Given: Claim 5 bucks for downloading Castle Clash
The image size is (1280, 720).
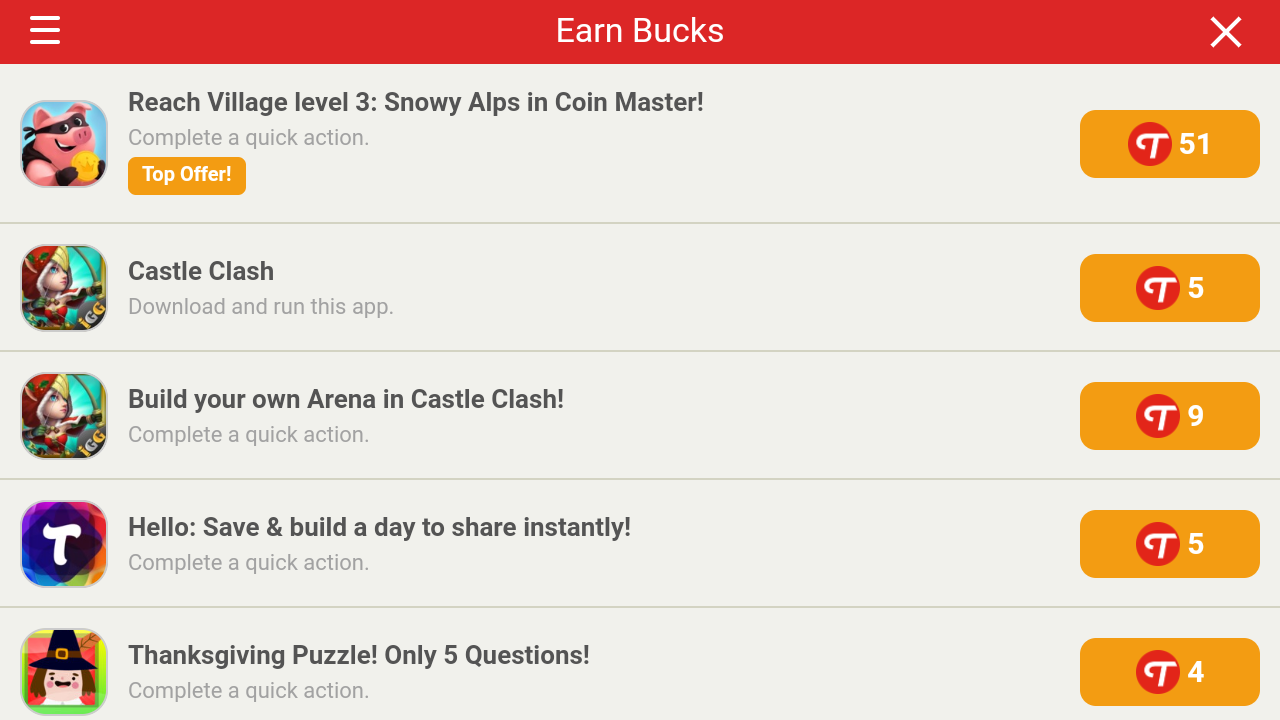Looking at the screenshot, I should [1169, 288].
